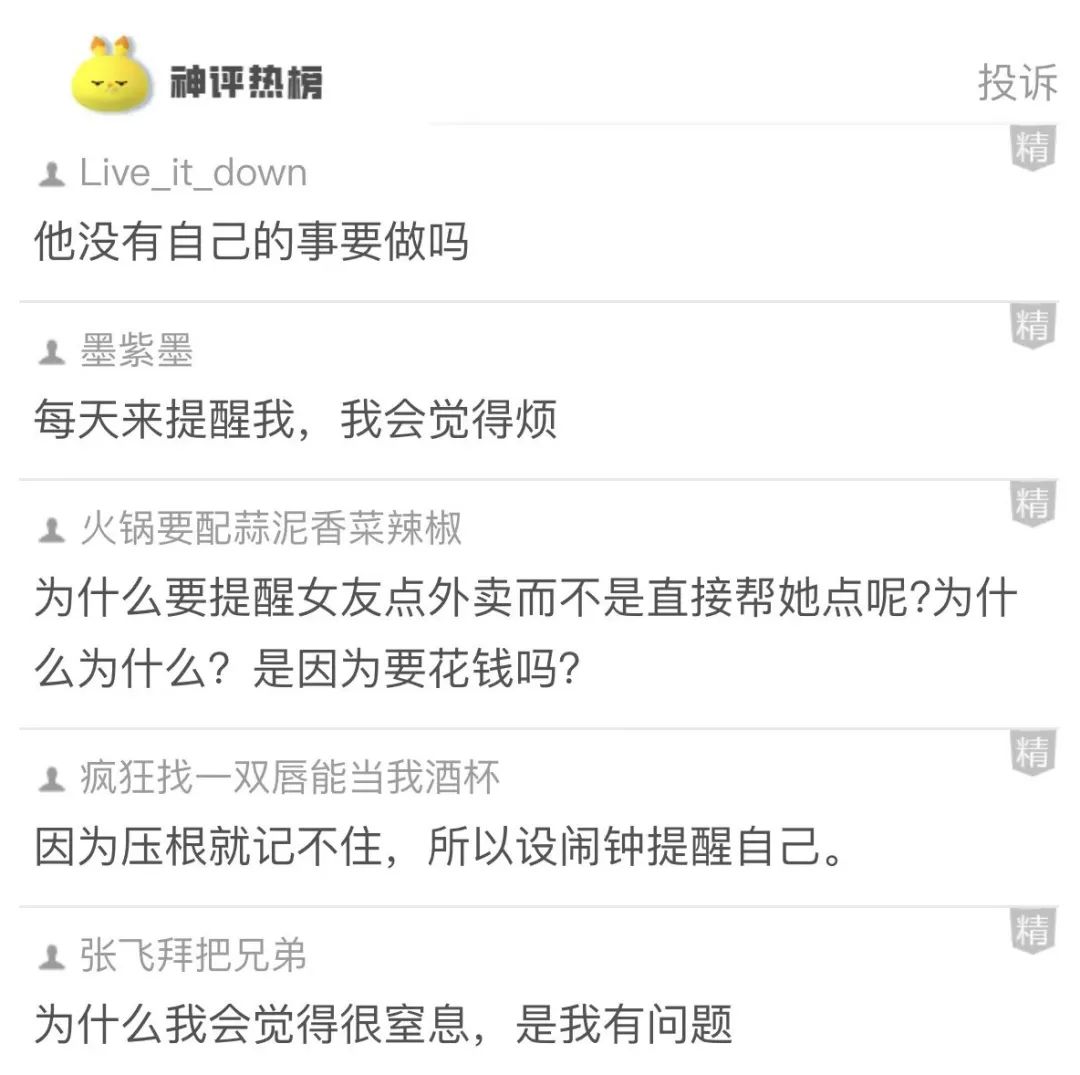
Task: View profile of 火锅要配蒜泥香菜辣椒
Action: tap(270, 529)
